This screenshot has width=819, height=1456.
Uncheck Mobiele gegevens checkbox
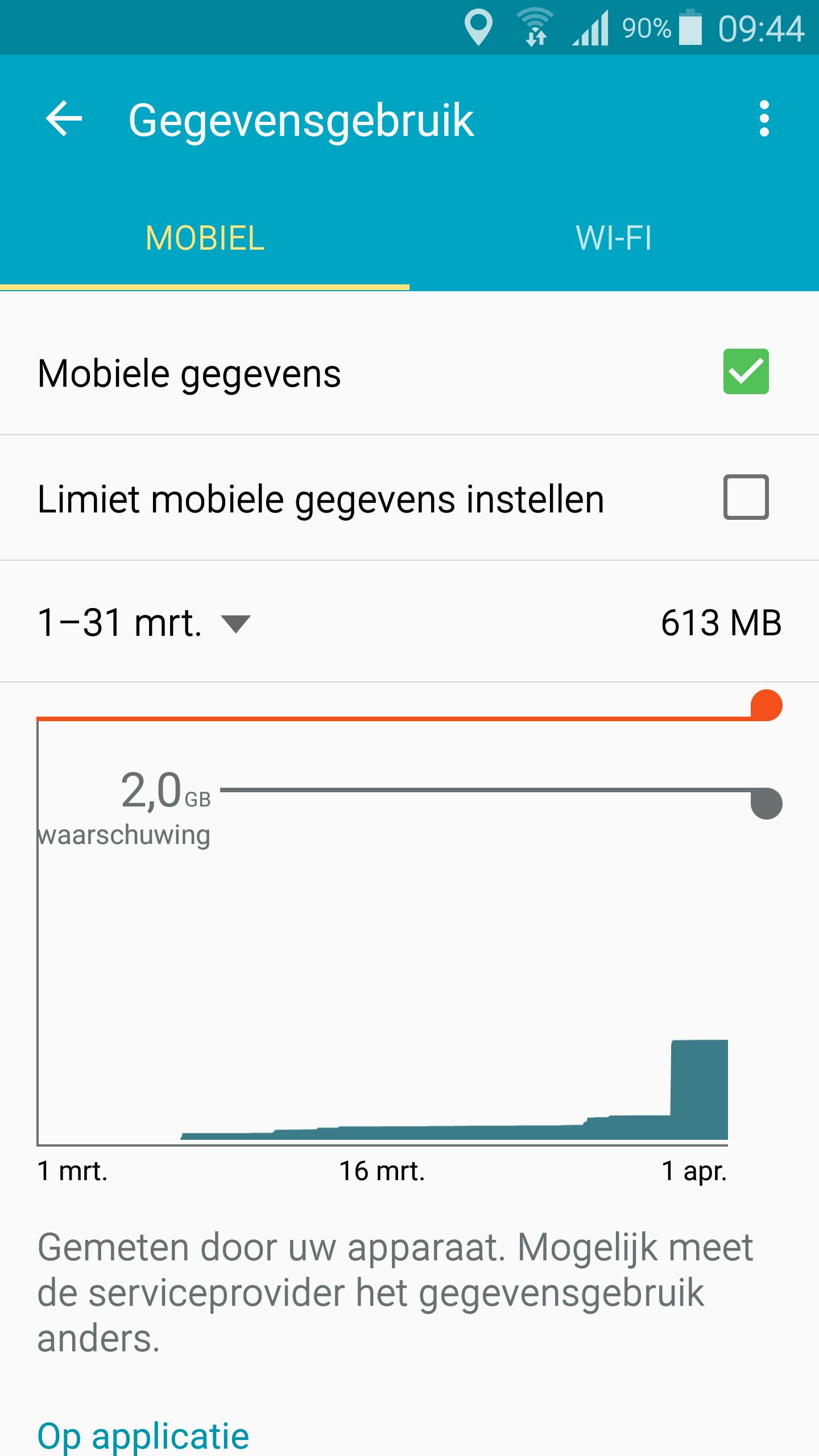coord(746,371)
